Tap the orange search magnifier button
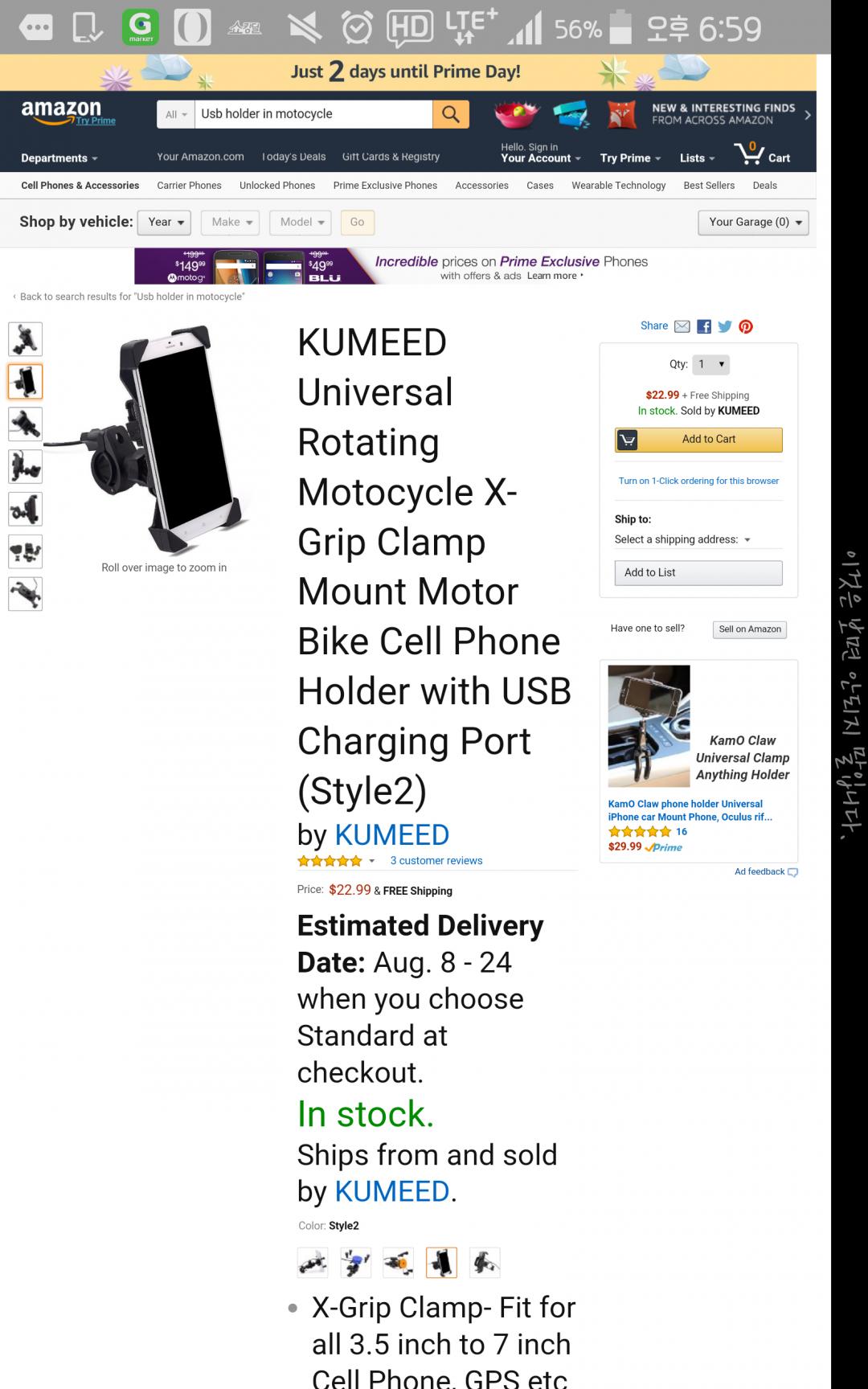This screenshot has width=868, height=1389. pyautogui.click(x=451, y=114)
